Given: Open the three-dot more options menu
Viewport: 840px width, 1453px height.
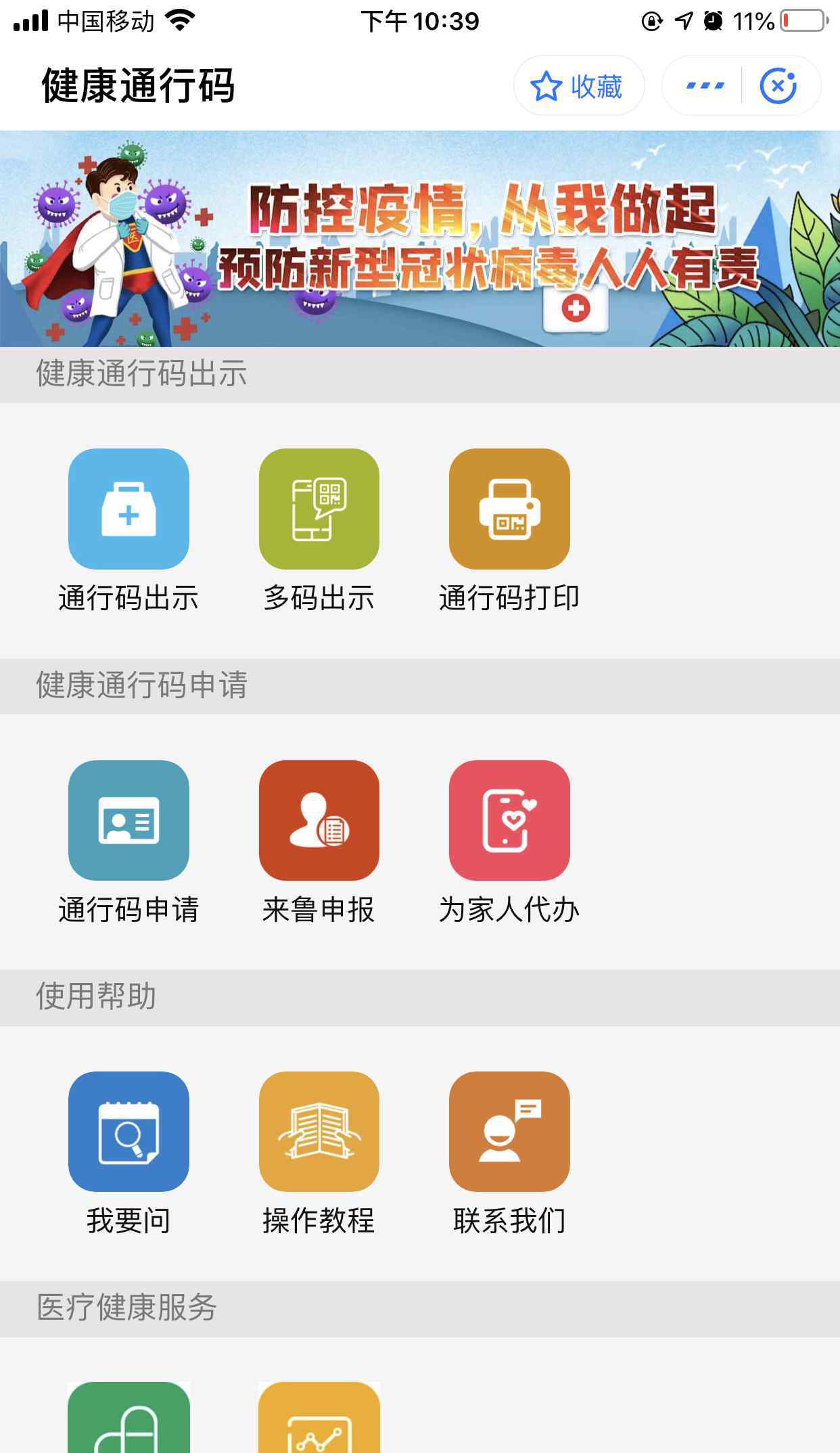Looking at the screenshot, I should [x=704, y=86].
